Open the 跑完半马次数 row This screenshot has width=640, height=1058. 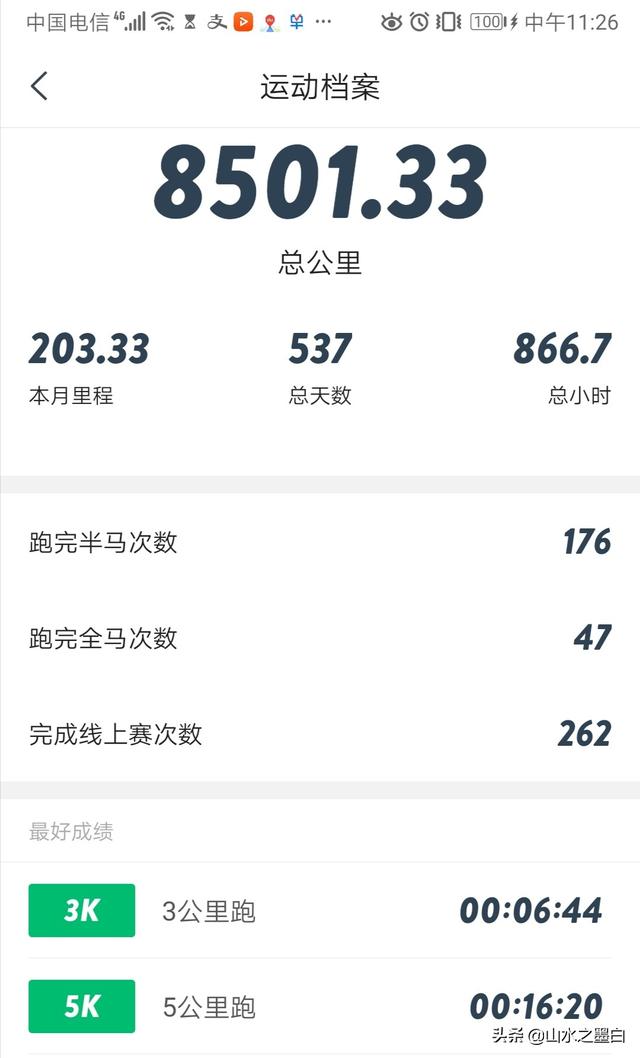320,542
